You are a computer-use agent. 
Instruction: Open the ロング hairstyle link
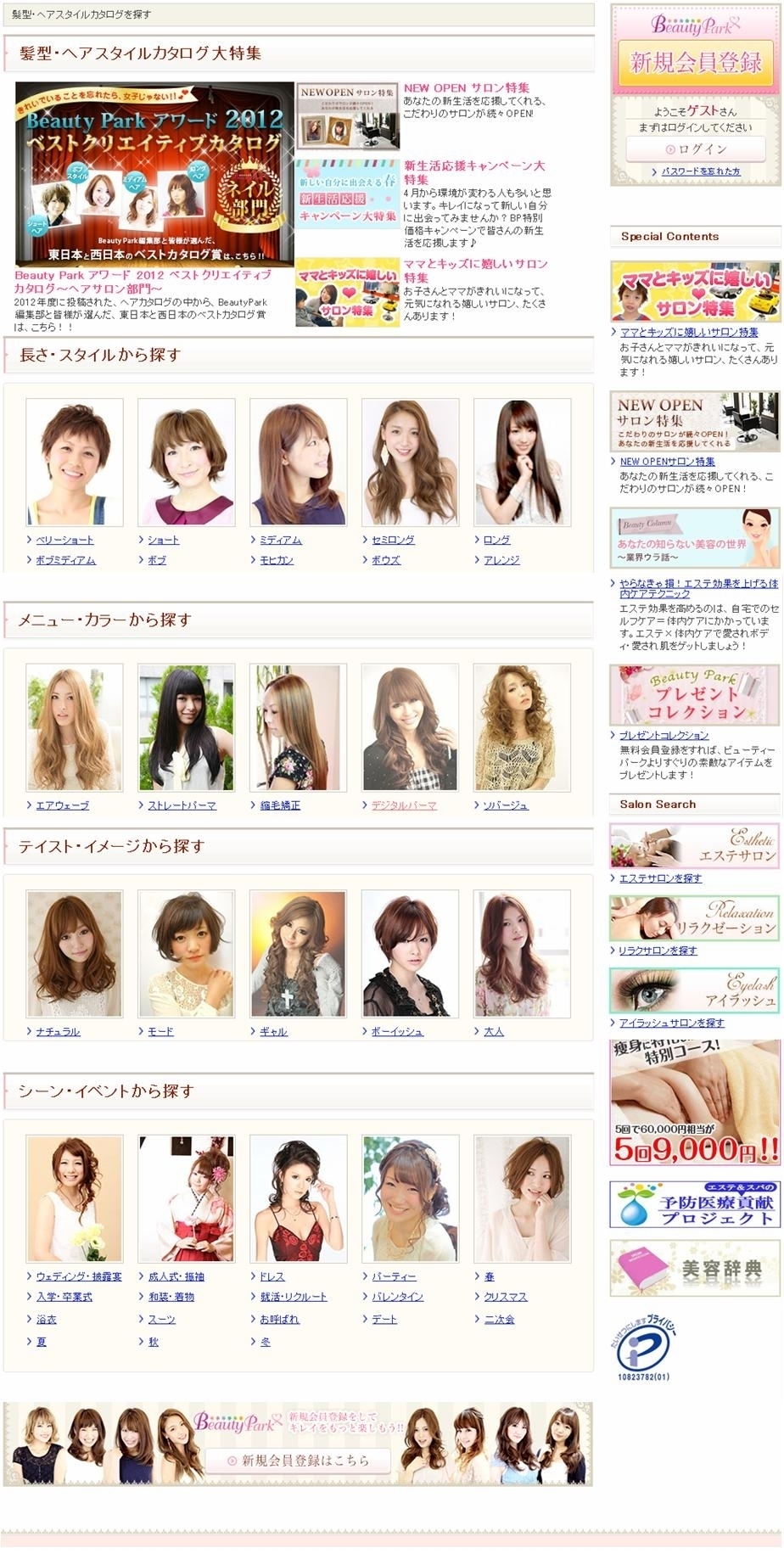496,541
